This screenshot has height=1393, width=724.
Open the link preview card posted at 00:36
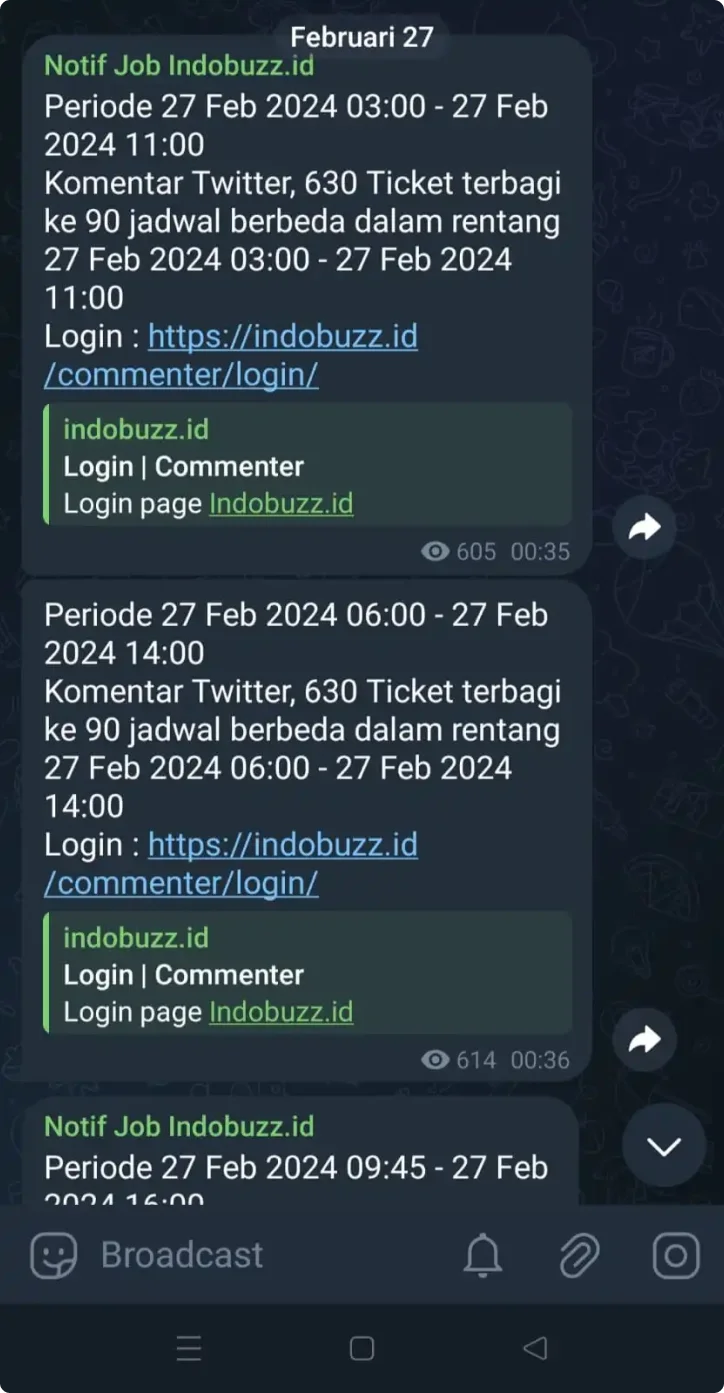(308, 973)
